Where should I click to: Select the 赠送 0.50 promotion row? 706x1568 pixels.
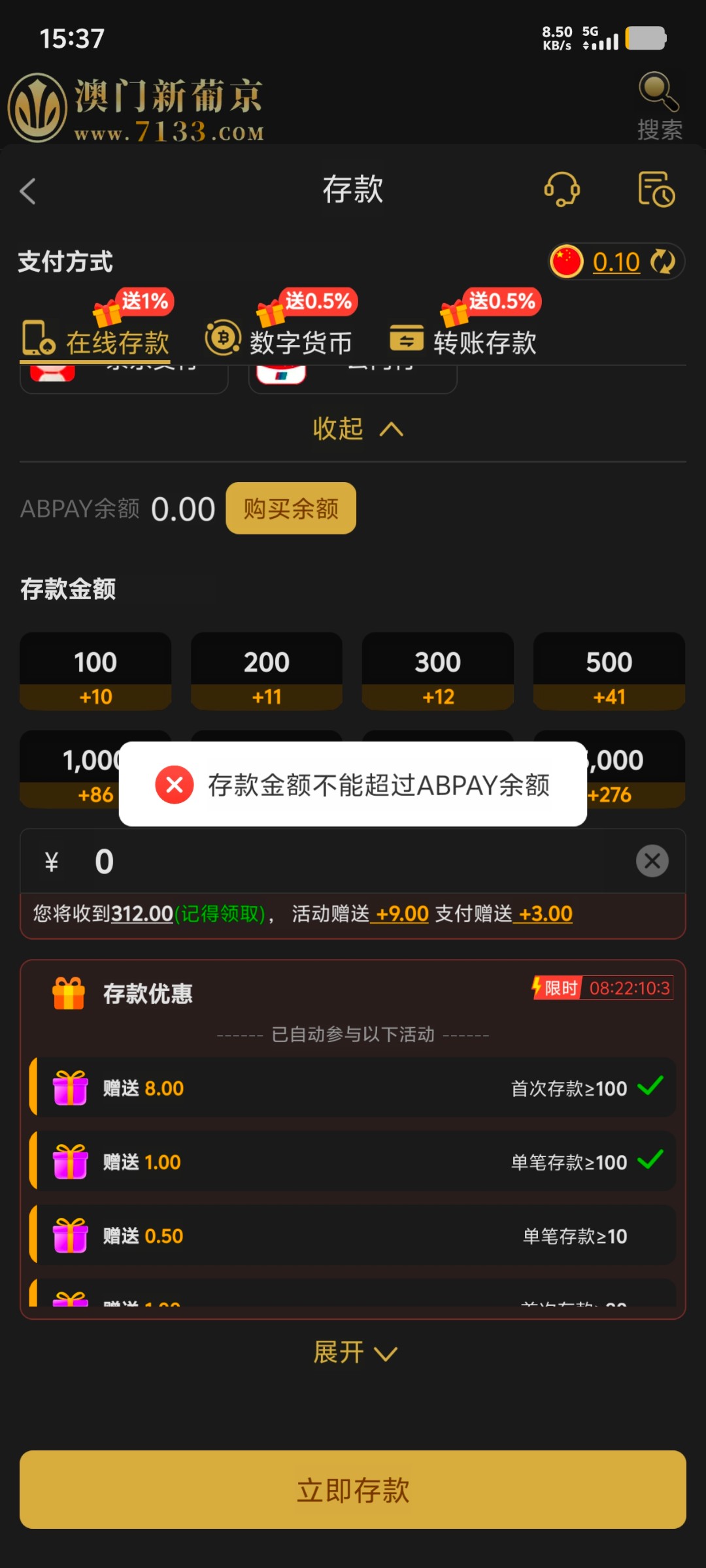coord(353,1235)
